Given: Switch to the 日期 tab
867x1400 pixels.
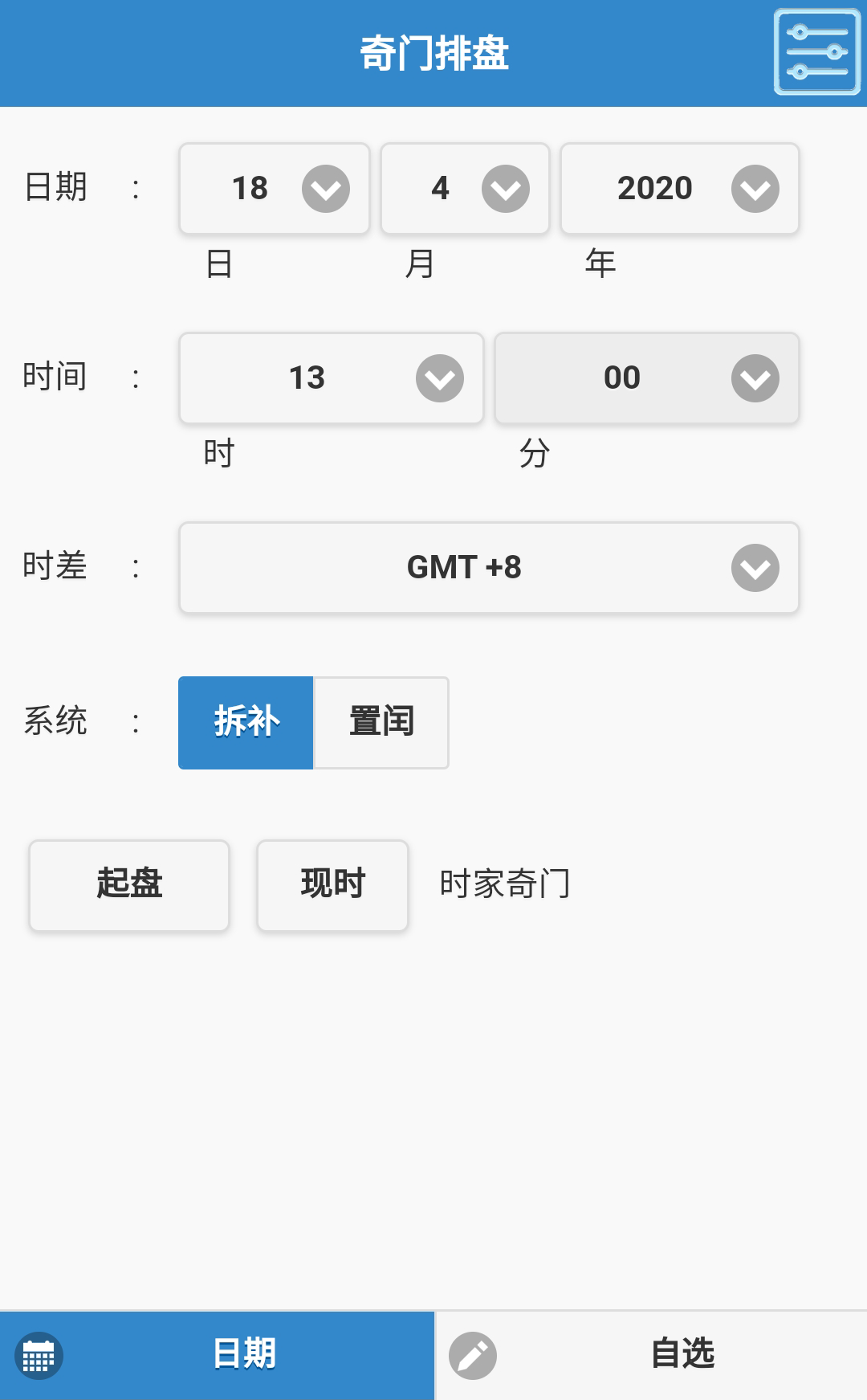Looking at the screenshot, I should tap(217, 1355).
